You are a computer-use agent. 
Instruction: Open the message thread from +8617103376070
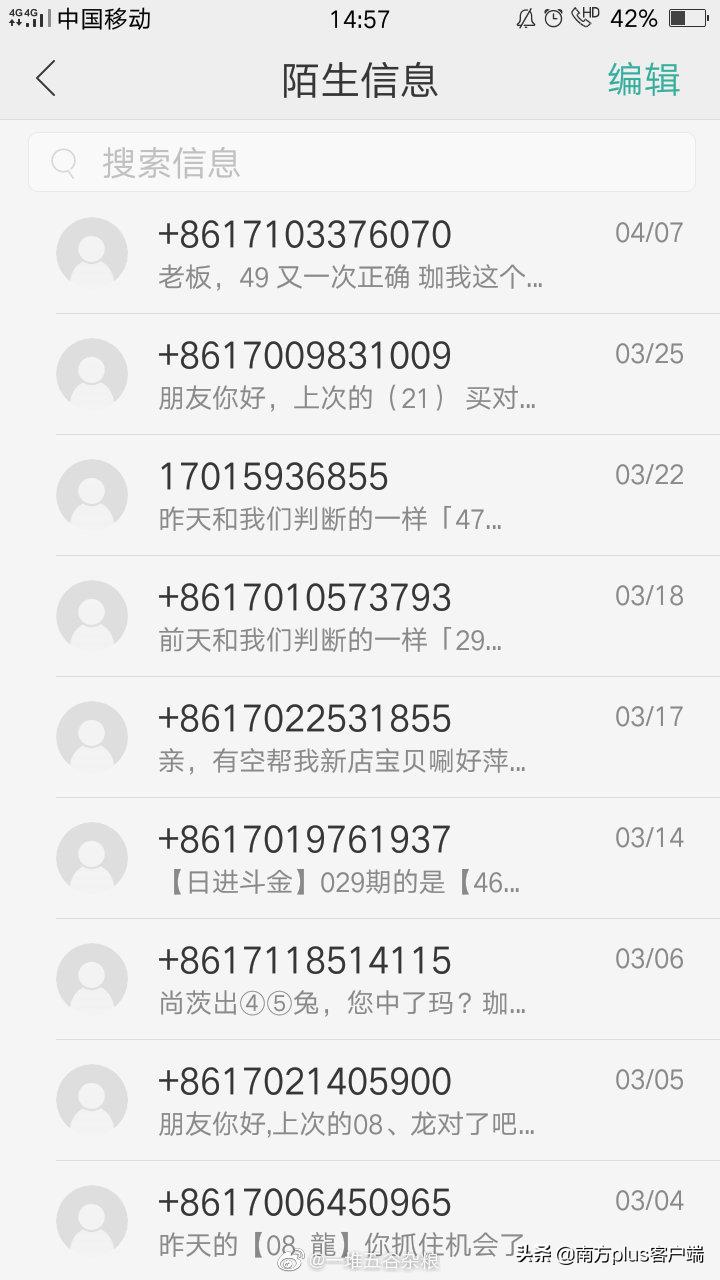360,253
